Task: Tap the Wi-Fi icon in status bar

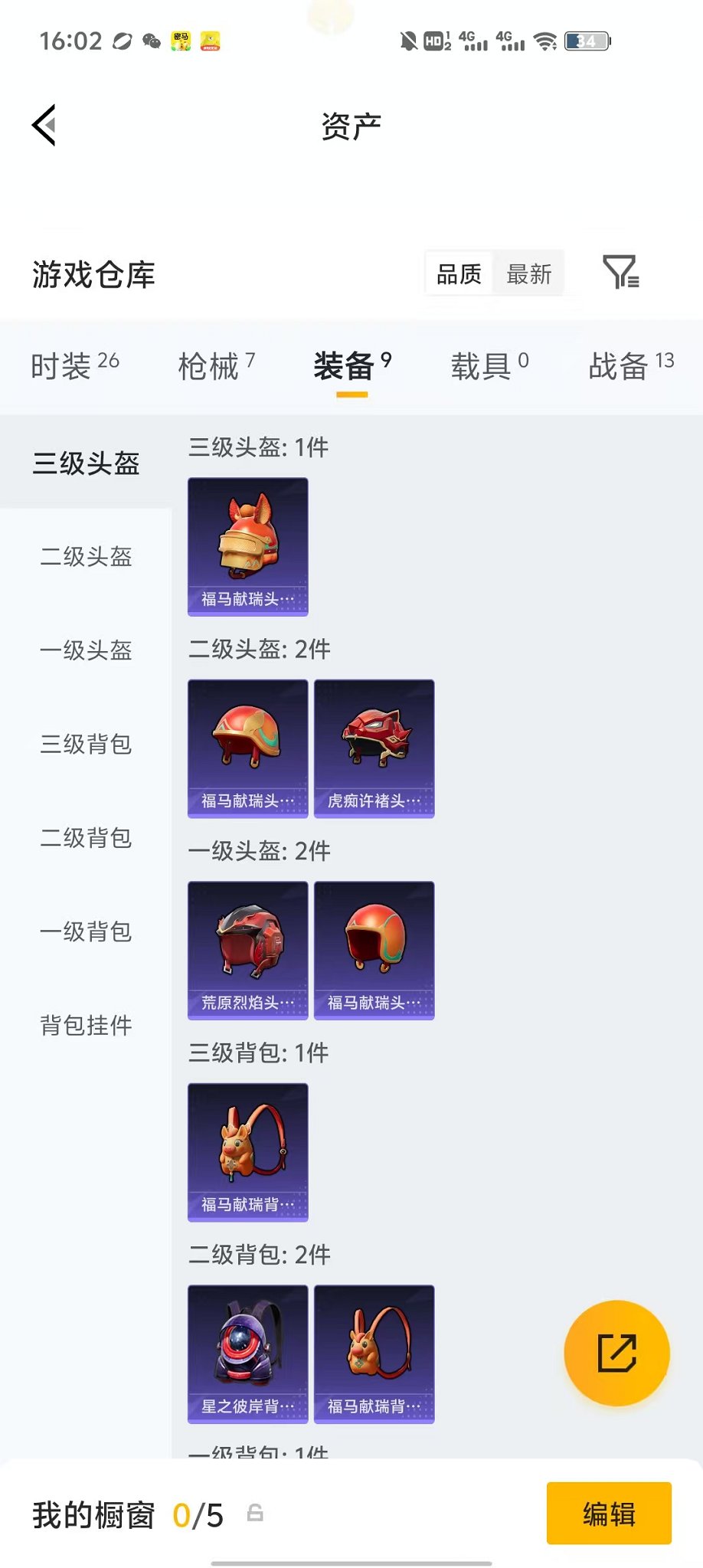Action: coord(544,42)
